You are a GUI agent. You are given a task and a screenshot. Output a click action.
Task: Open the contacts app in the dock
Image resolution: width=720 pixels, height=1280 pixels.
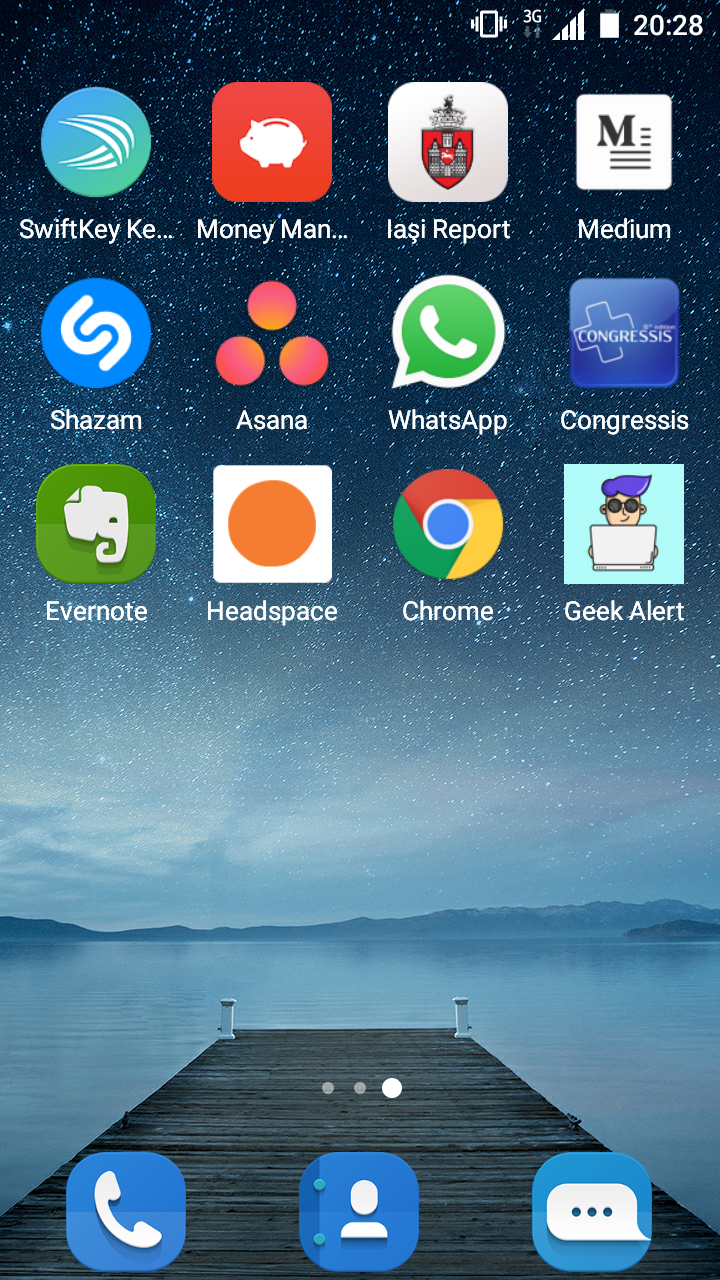(359, 1211)
